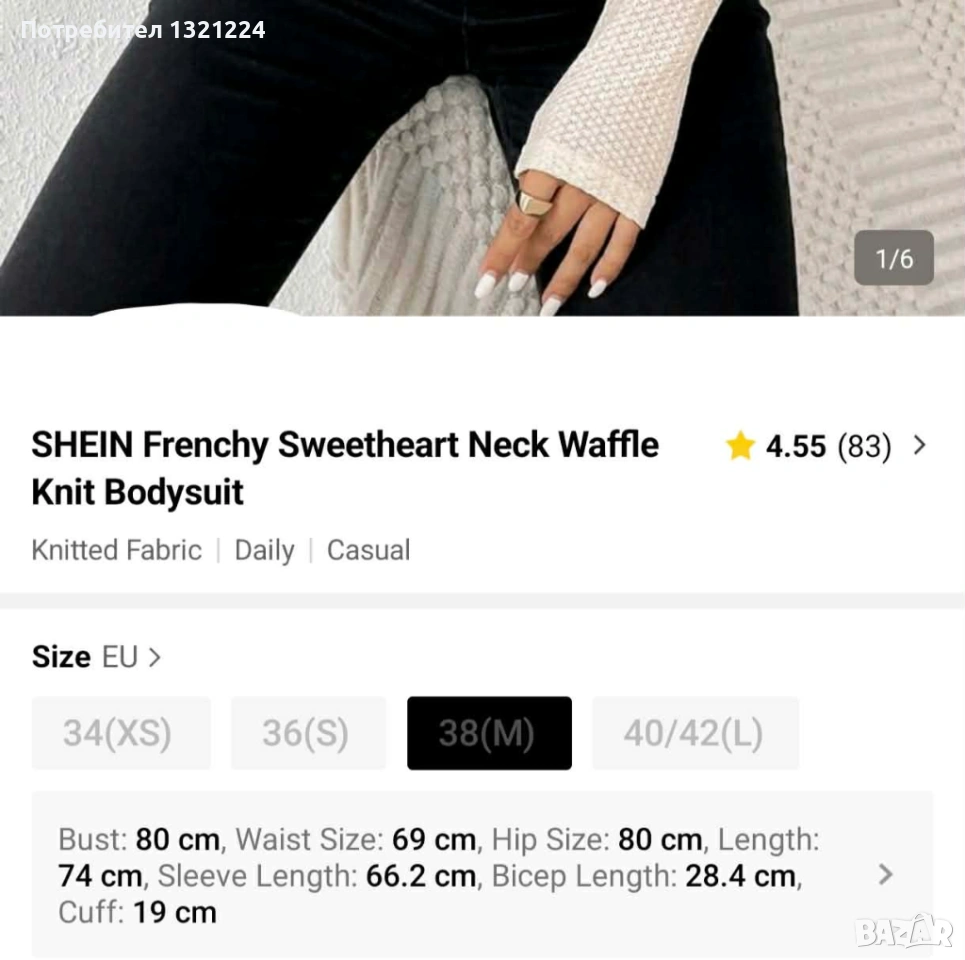
Task: Choose the 36(S) size option
Action: point(308,733)
